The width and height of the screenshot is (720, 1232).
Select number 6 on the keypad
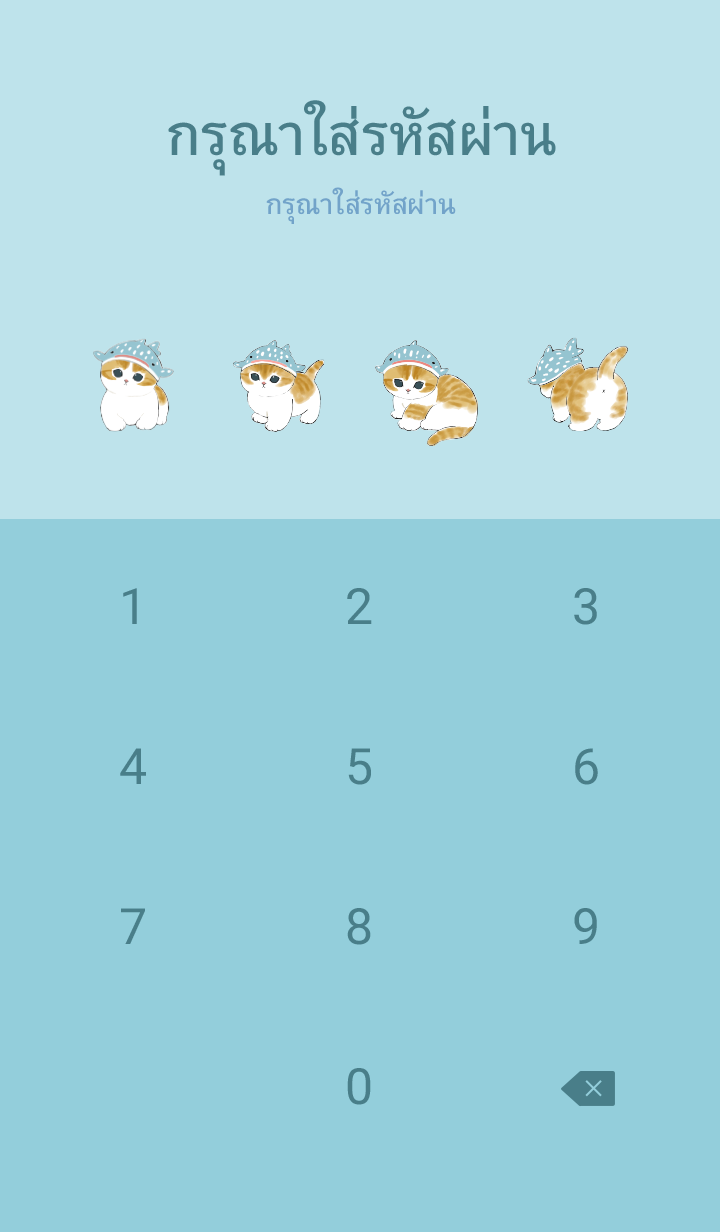pyautogui.click(x=585, y=767)
